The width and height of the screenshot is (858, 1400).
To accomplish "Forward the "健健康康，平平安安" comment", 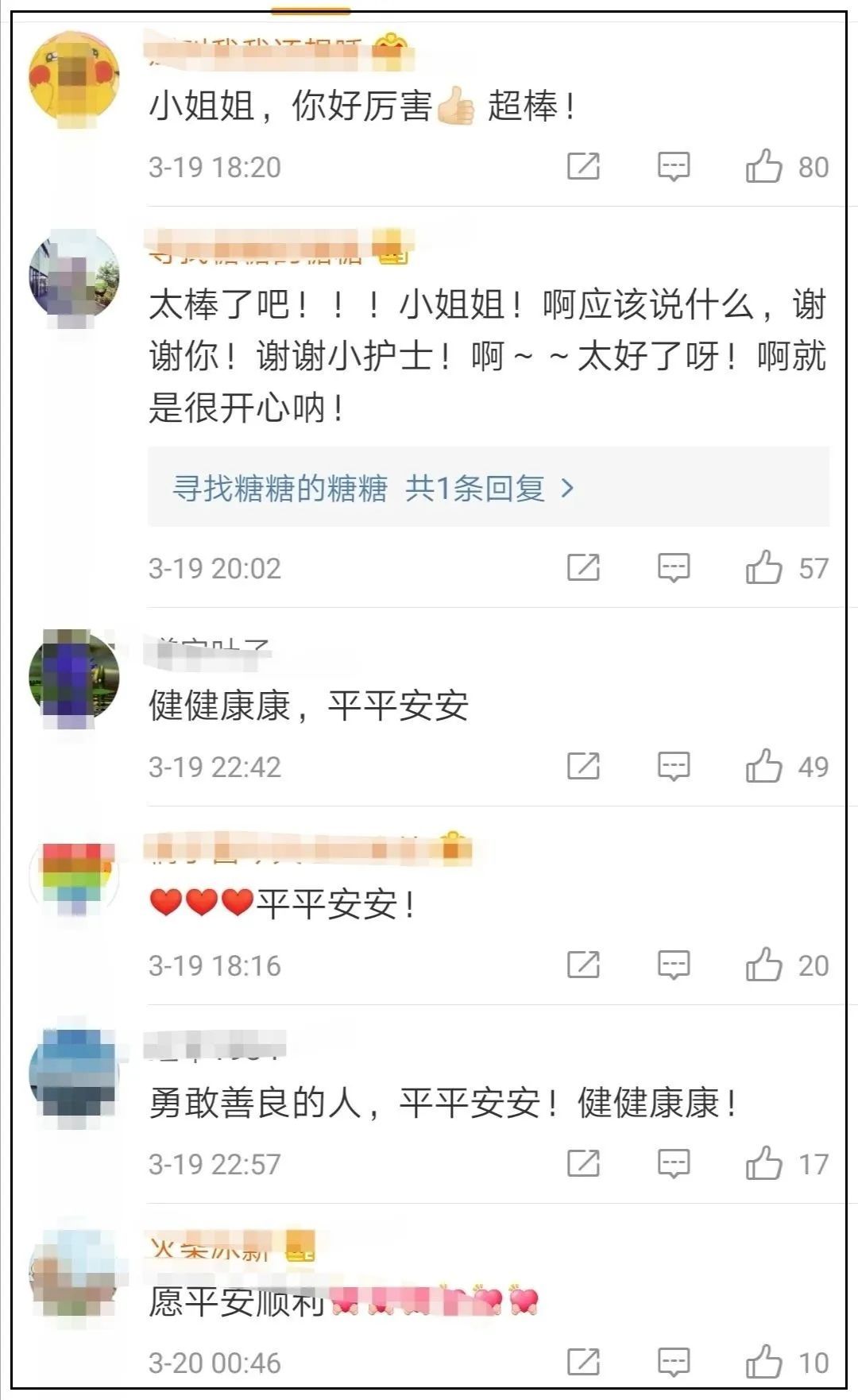I will [585, 766].
